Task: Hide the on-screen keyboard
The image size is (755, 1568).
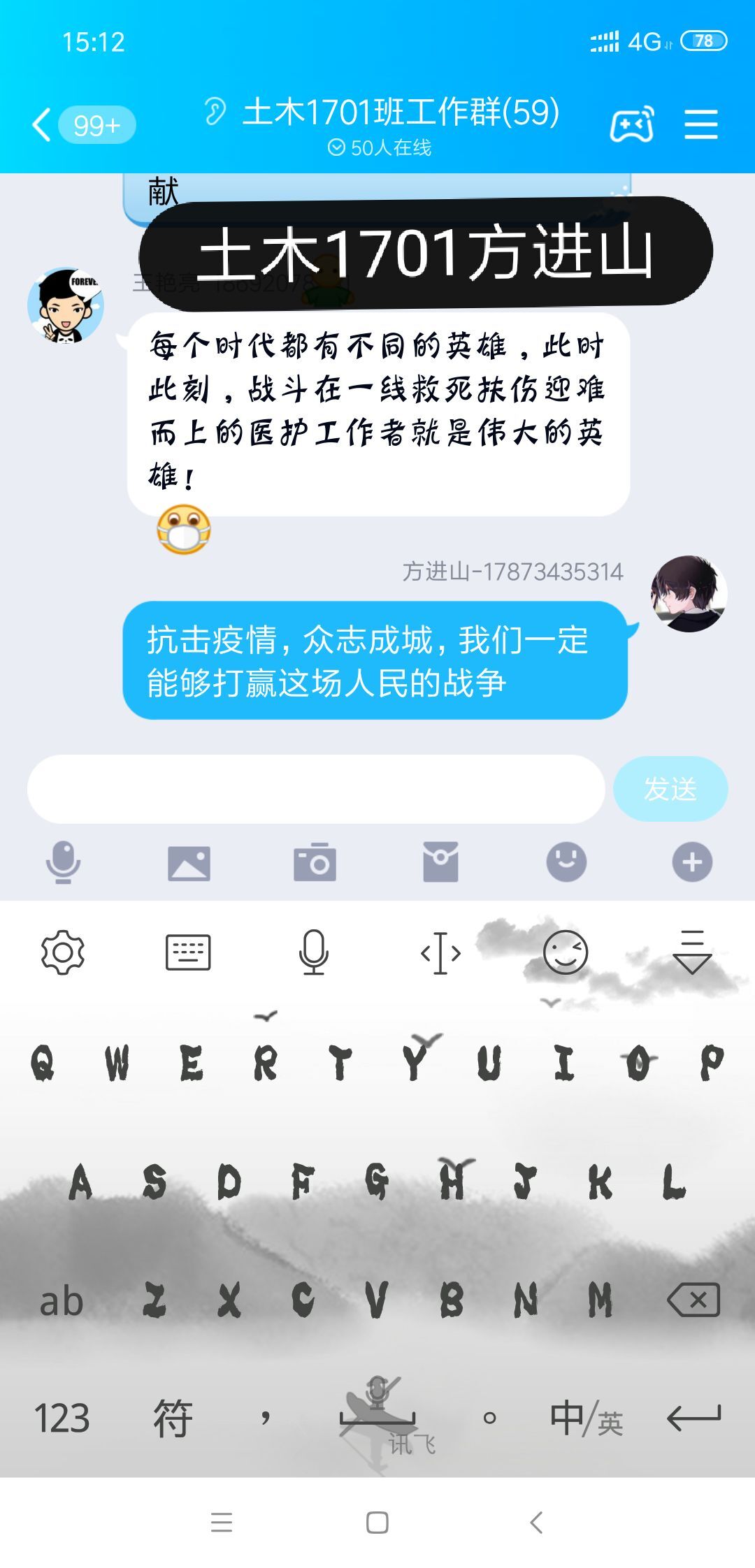Action: tap(691, 952)
